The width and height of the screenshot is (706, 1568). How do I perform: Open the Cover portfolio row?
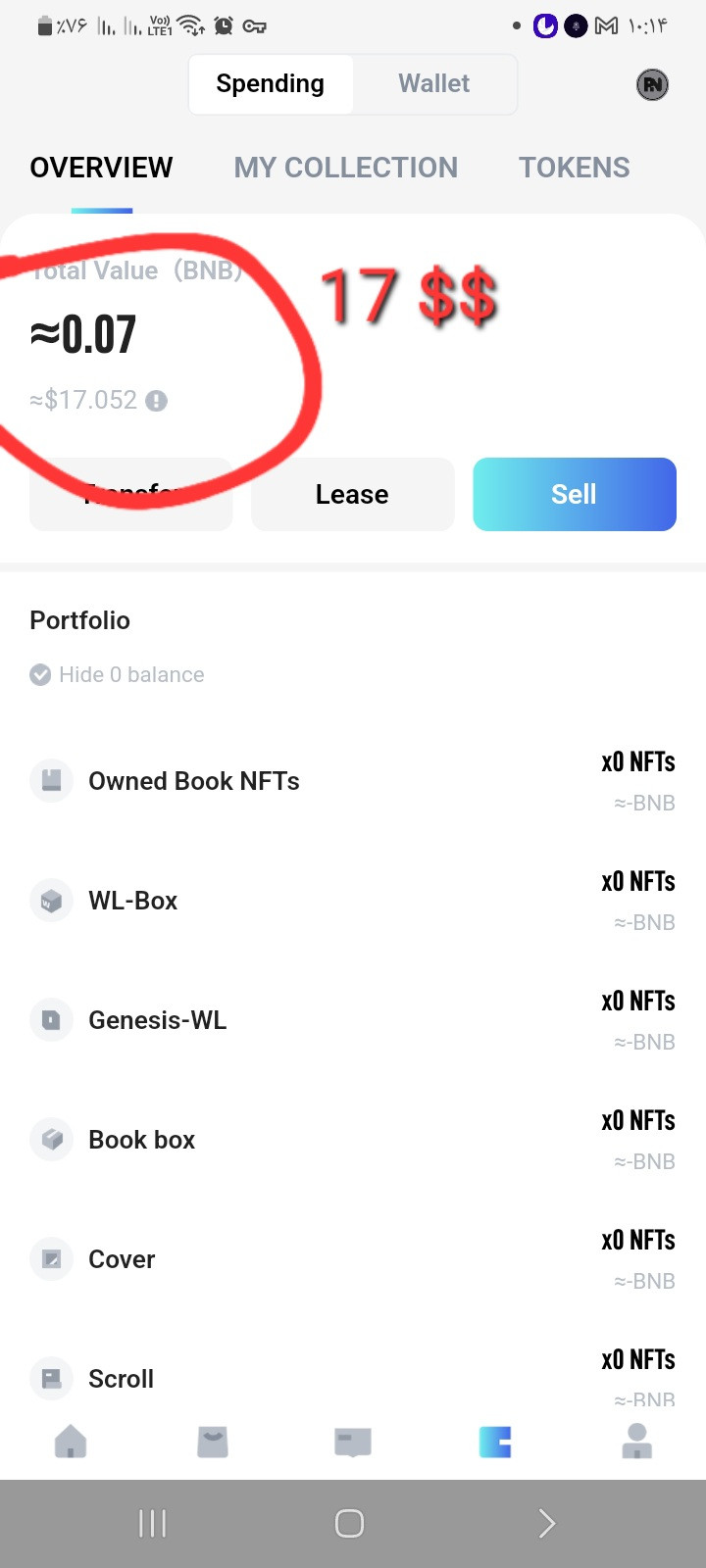(x=353, y=1259)
